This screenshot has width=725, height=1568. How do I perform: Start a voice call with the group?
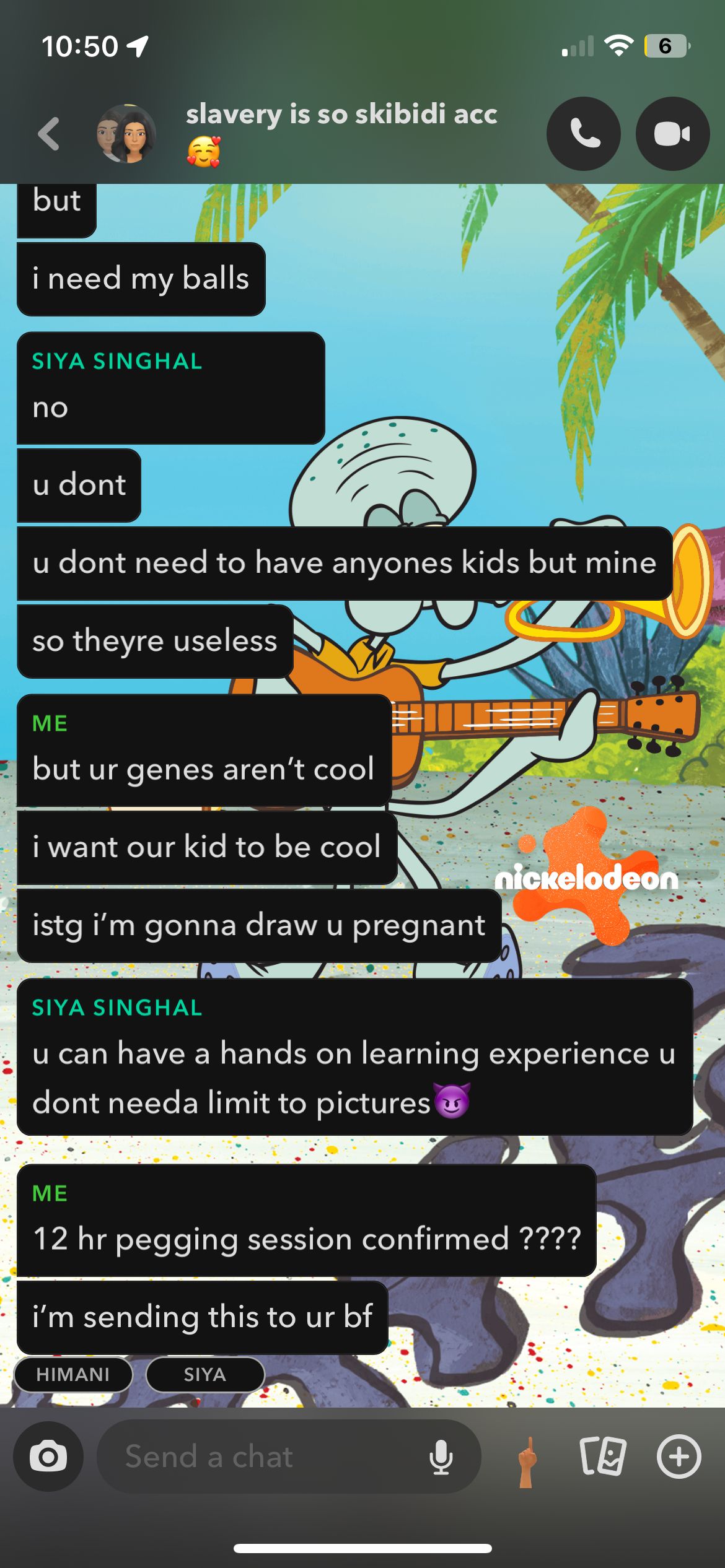click(583, 134)
